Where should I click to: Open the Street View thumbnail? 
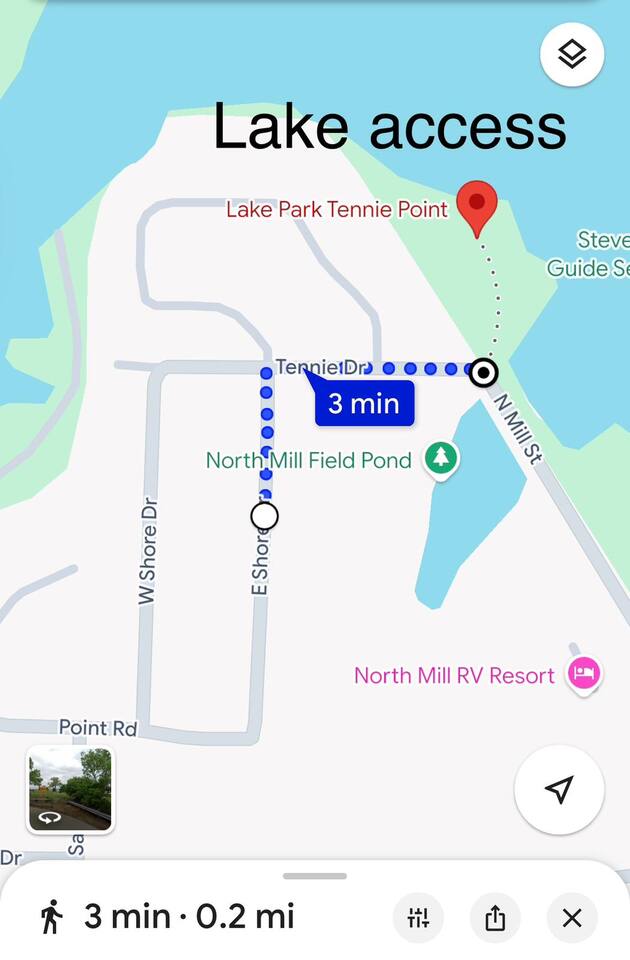click(70, 789)
